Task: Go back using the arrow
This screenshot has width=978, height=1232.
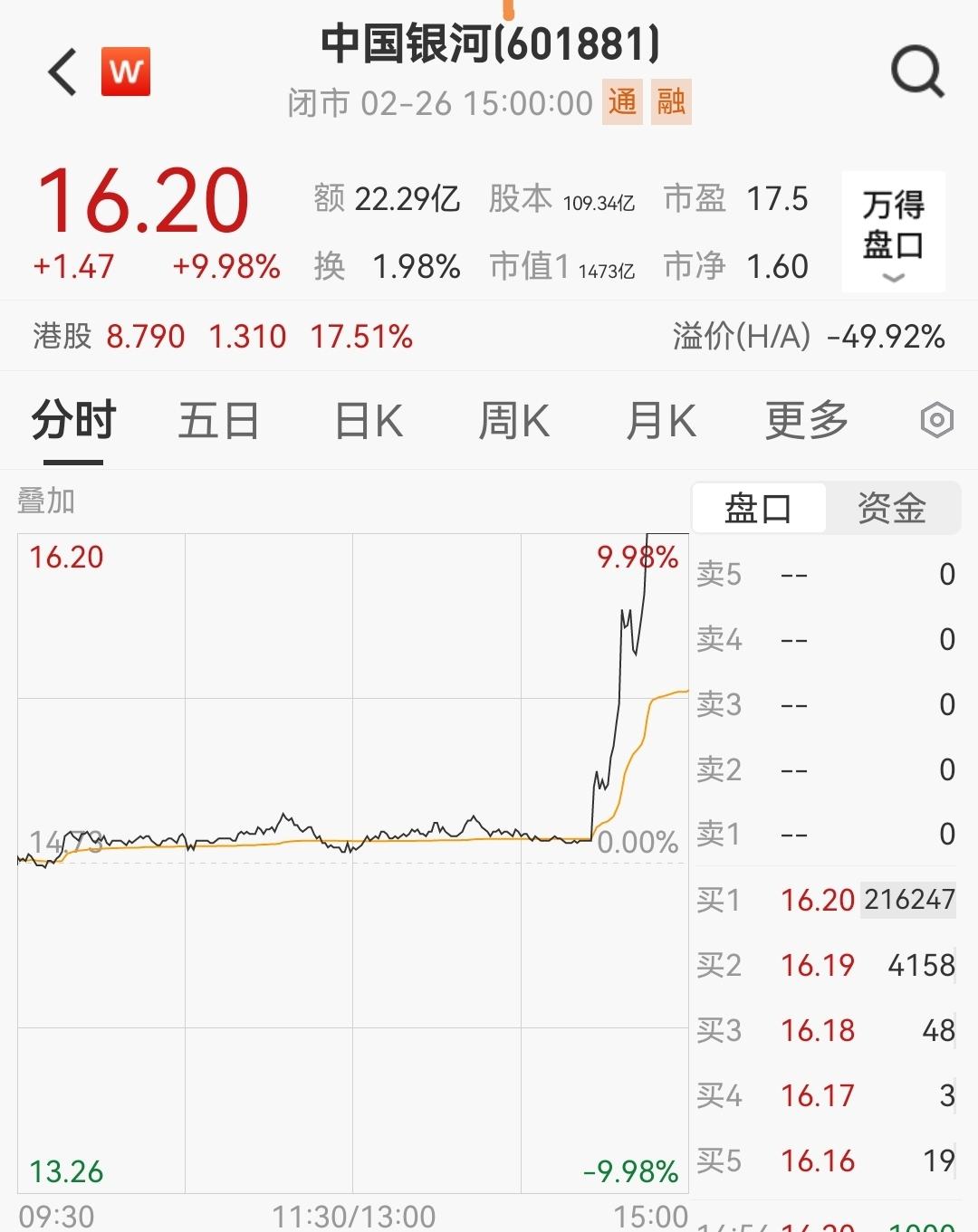Action: tap(63, 72)
